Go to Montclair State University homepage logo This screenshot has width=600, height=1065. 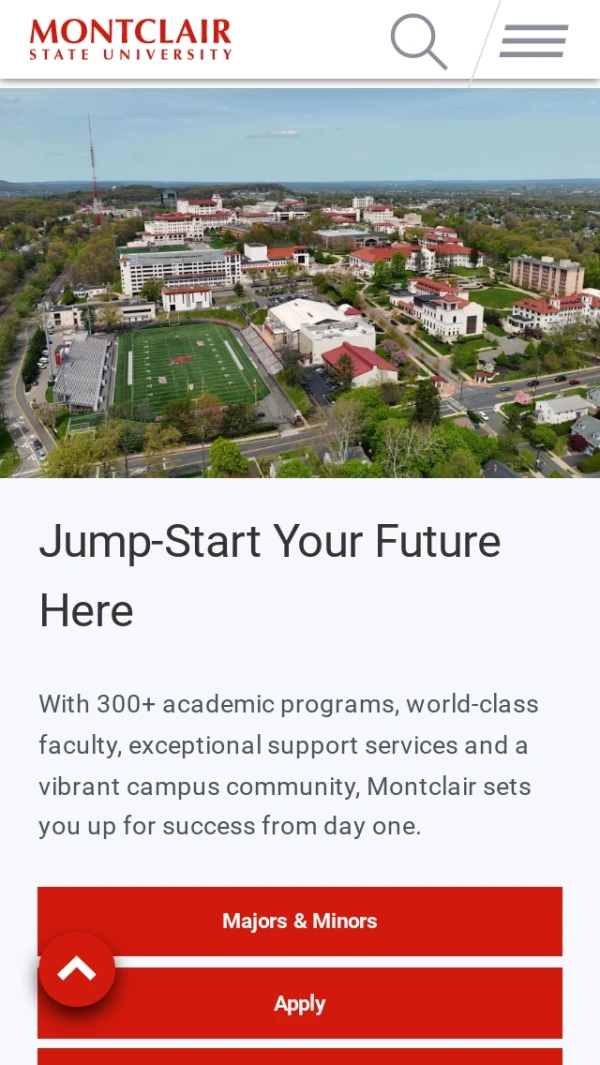pyautogui.click(x=131, y=39)
